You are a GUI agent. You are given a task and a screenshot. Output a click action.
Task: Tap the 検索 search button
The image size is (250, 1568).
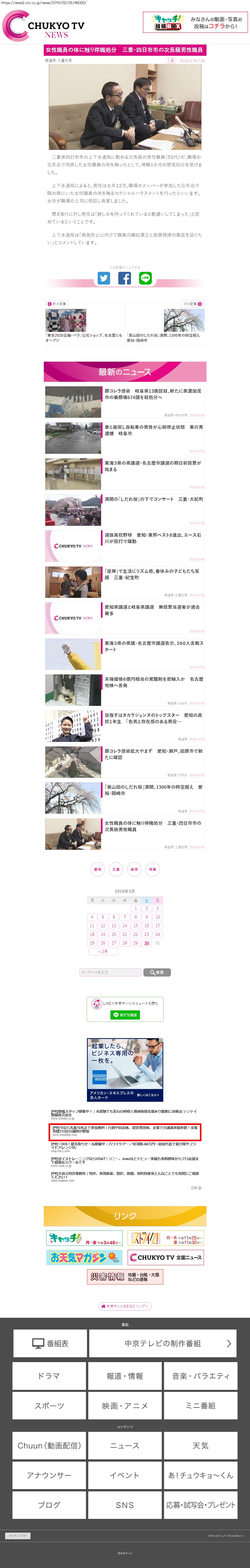click(157, 972)
